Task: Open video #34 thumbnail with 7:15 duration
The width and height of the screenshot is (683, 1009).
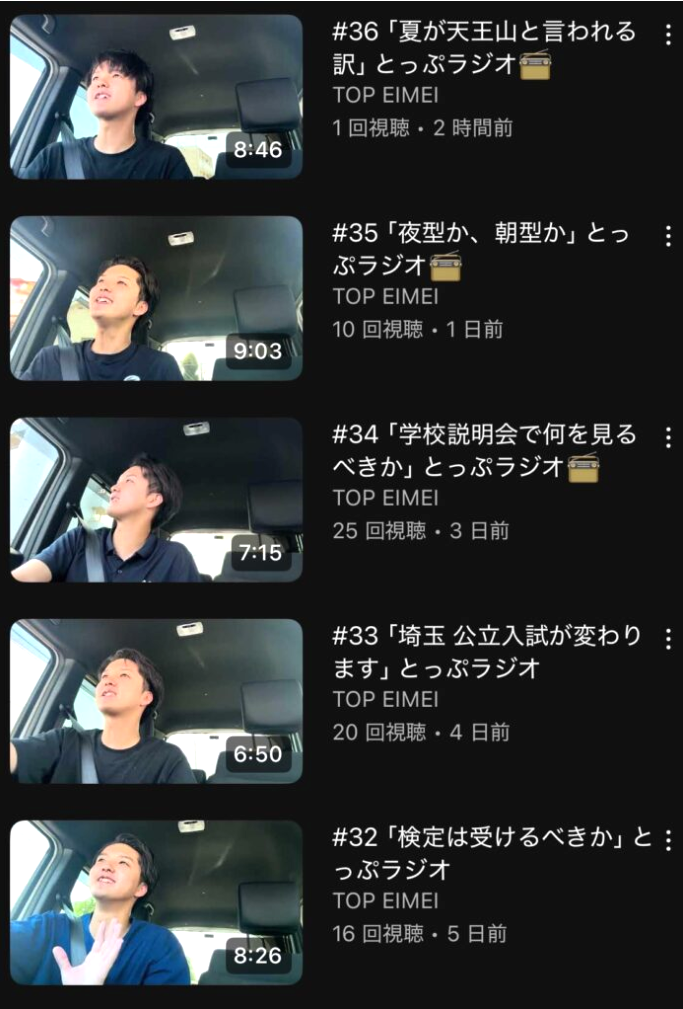Action: (156, 499)
